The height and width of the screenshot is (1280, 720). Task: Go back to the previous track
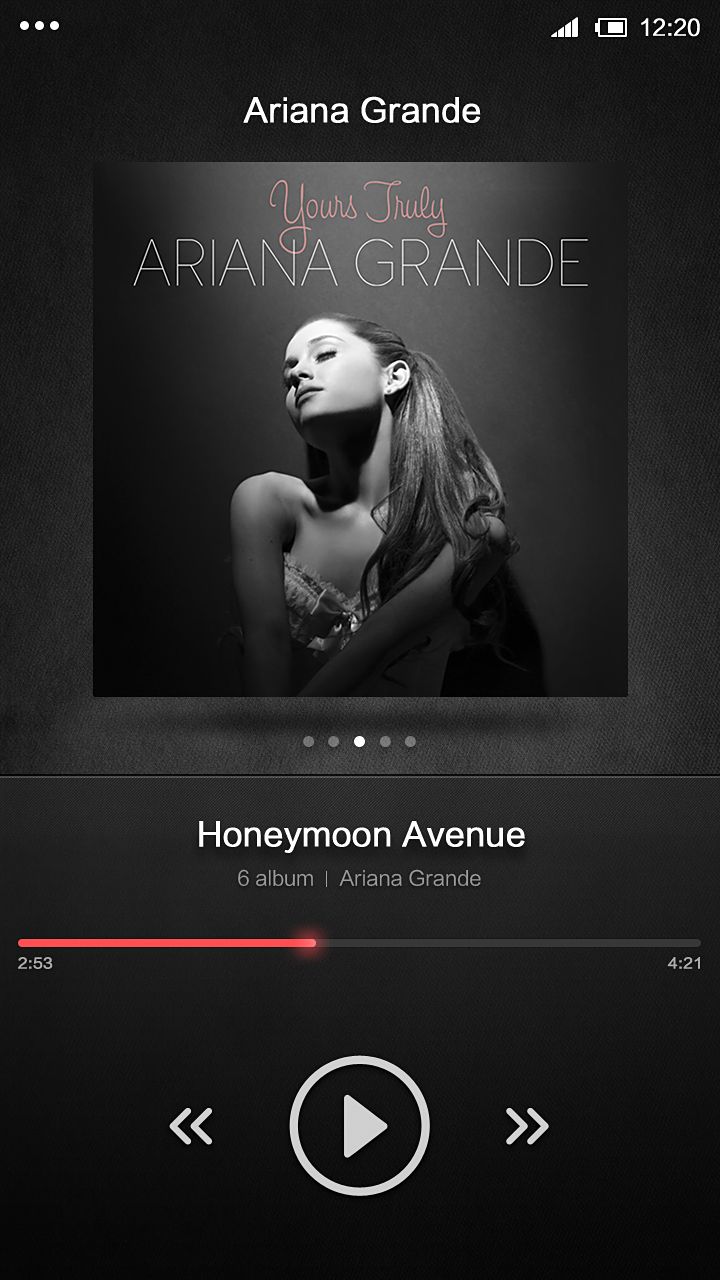pos(191,1126)
